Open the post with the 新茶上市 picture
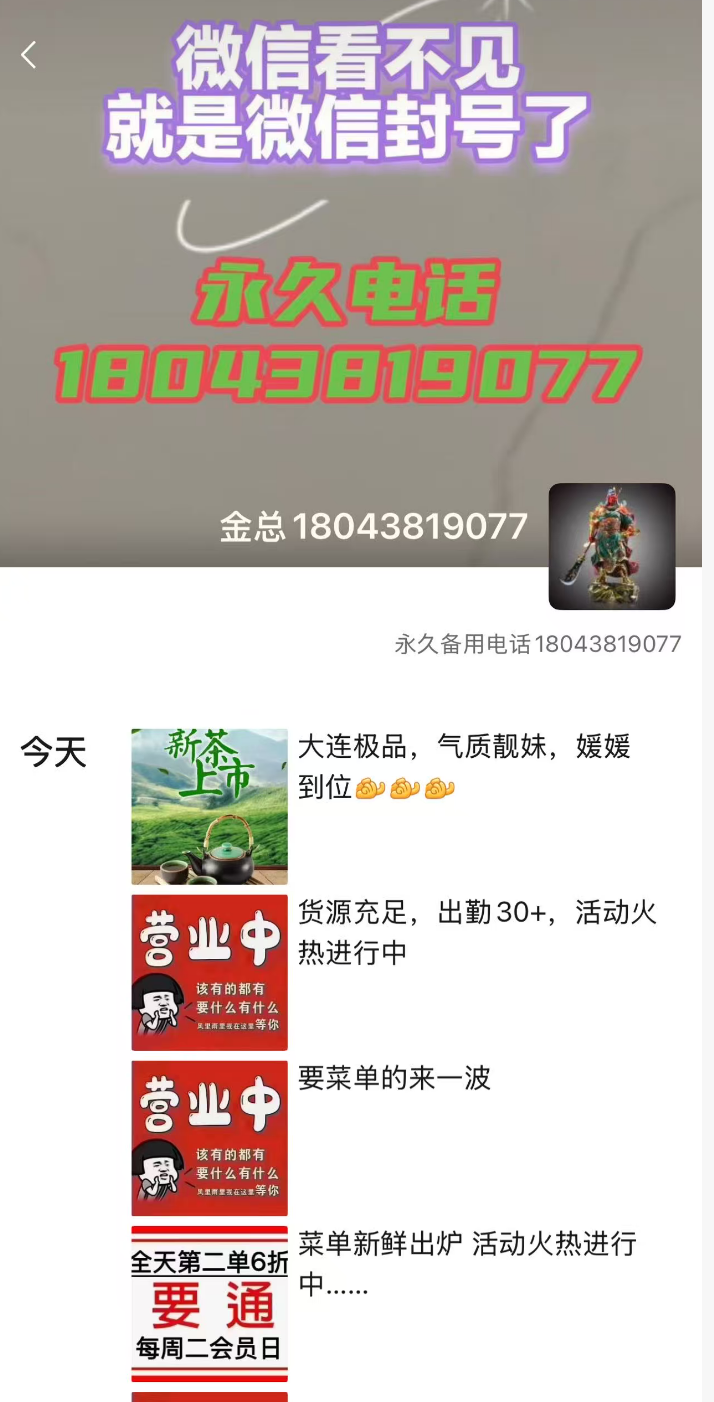 pos(209,806)
